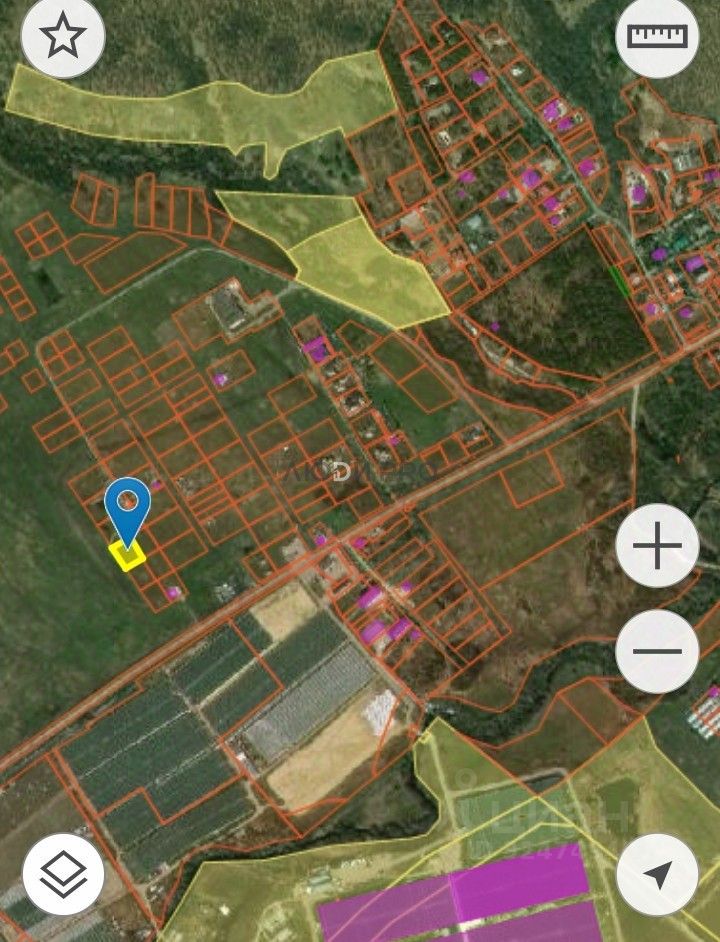This screenshot has width=720, height=942.
Task: Open the ruler measurement tool
Action: [x=657, y=37]
